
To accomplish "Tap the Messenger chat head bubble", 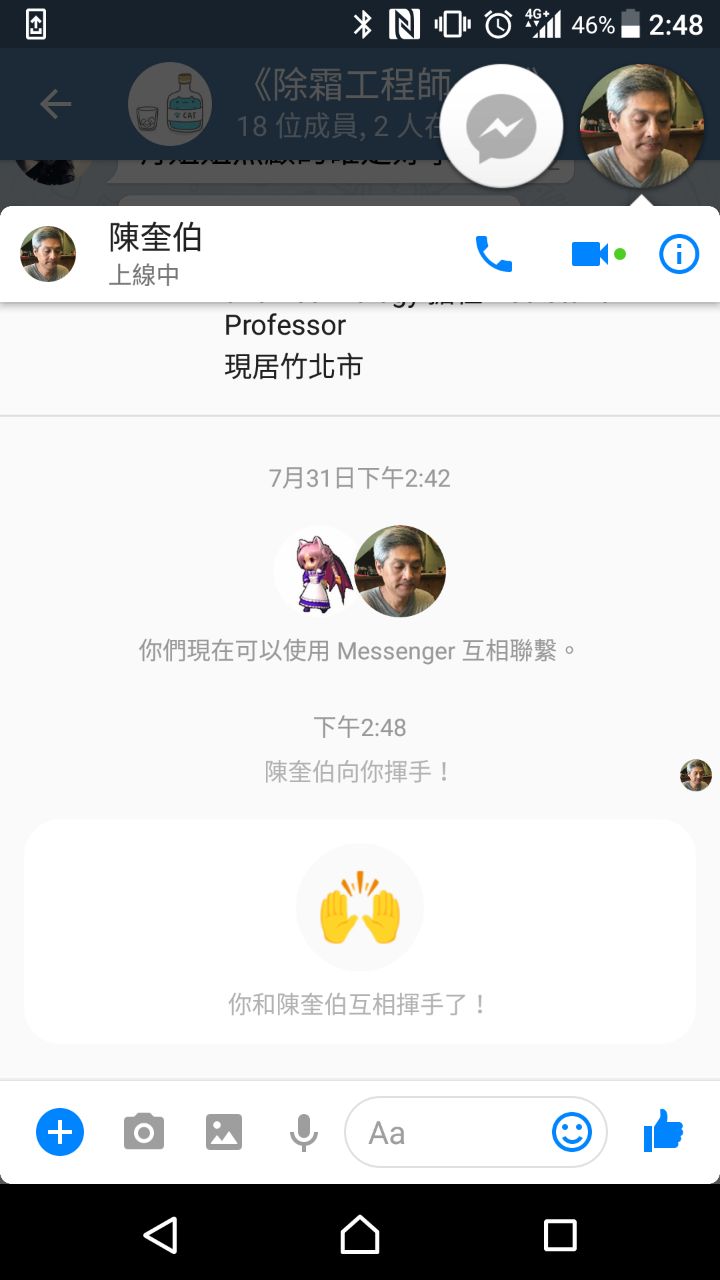I will [502, 127].
